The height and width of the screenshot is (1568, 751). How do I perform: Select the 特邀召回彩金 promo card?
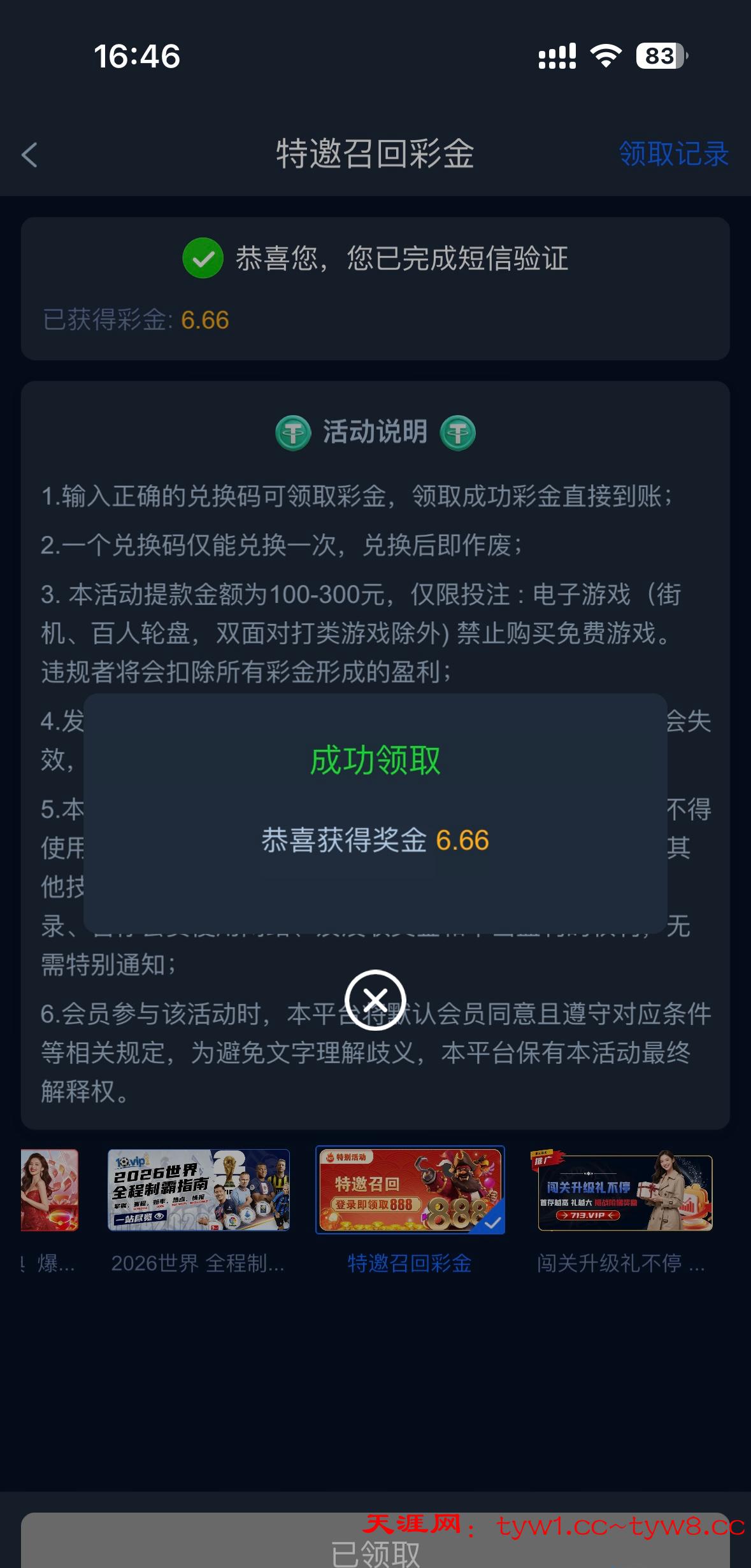(x=410, y=1190)
